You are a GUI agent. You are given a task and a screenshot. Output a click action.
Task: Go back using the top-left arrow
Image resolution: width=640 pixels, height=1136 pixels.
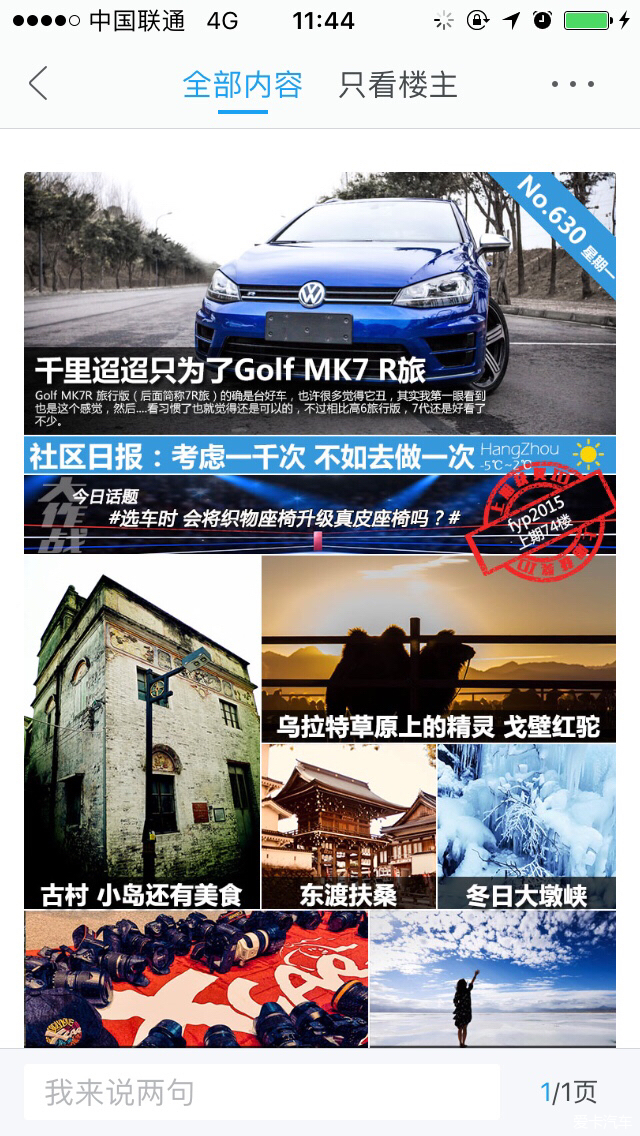(38, 84)
